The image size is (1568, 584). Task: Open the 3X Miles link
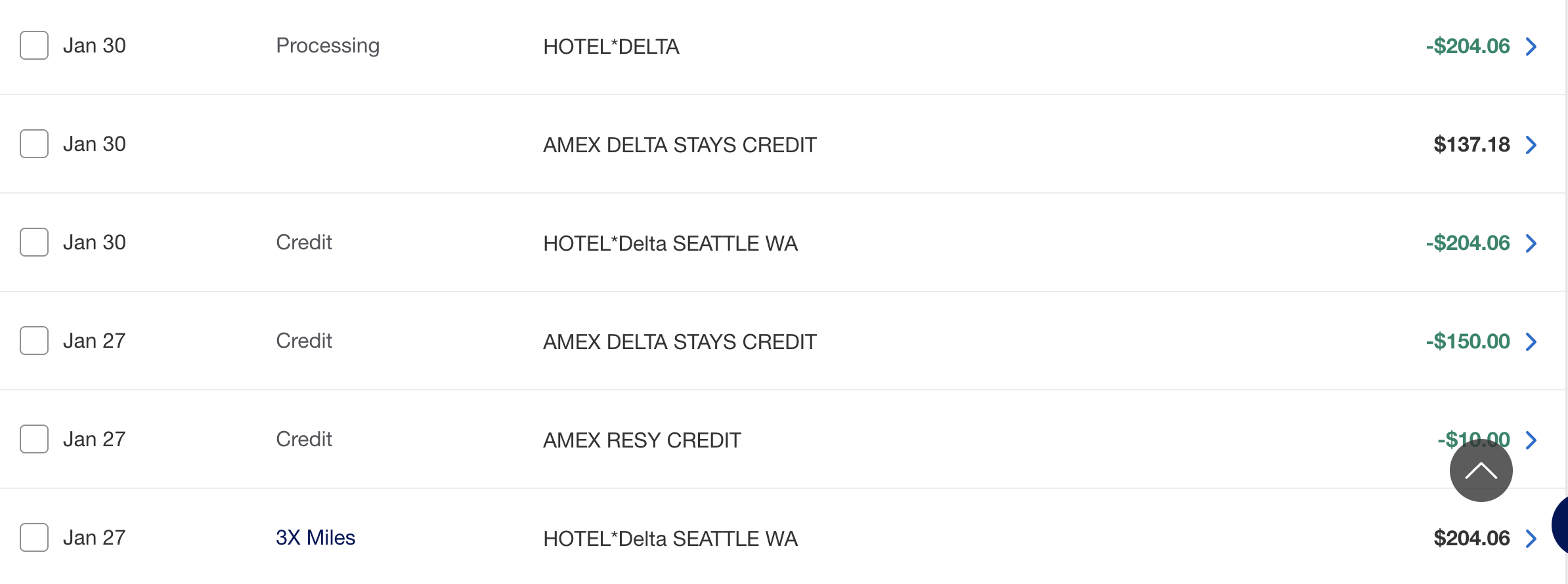(x=315, y=537)
